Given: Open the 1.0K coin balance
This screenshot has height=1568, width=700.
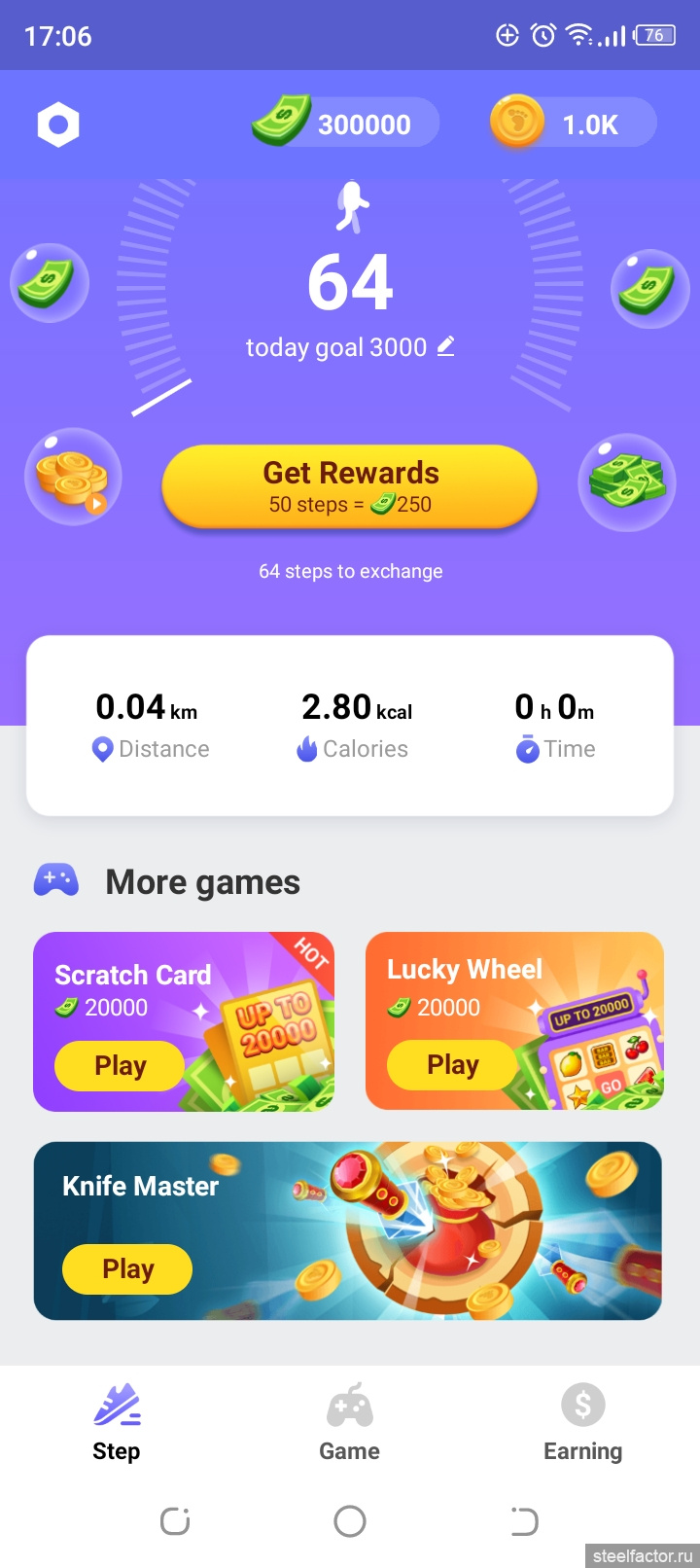Looking at the screenshot, I should 574,124.
